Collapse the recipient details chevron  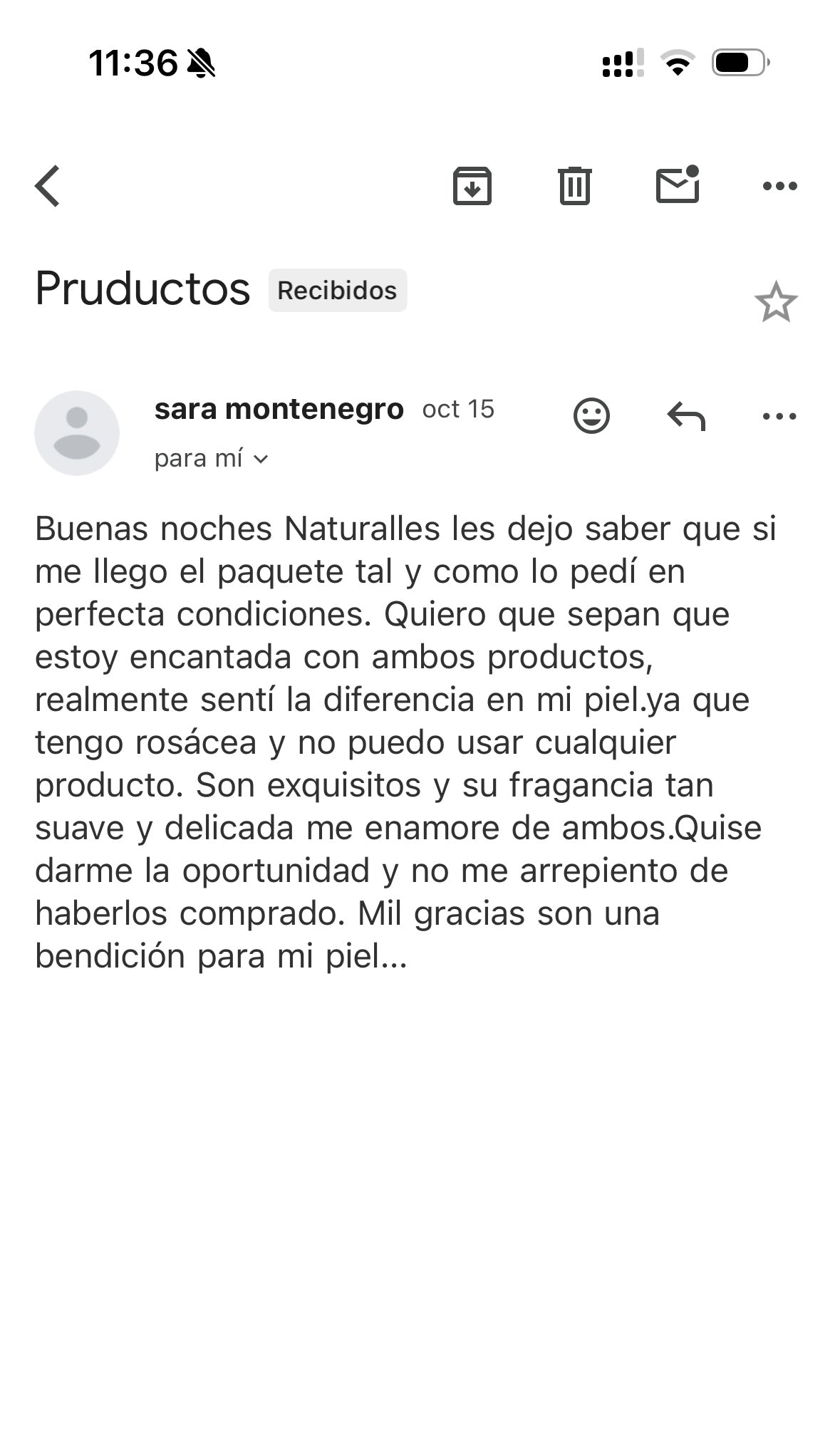point(262,460)
